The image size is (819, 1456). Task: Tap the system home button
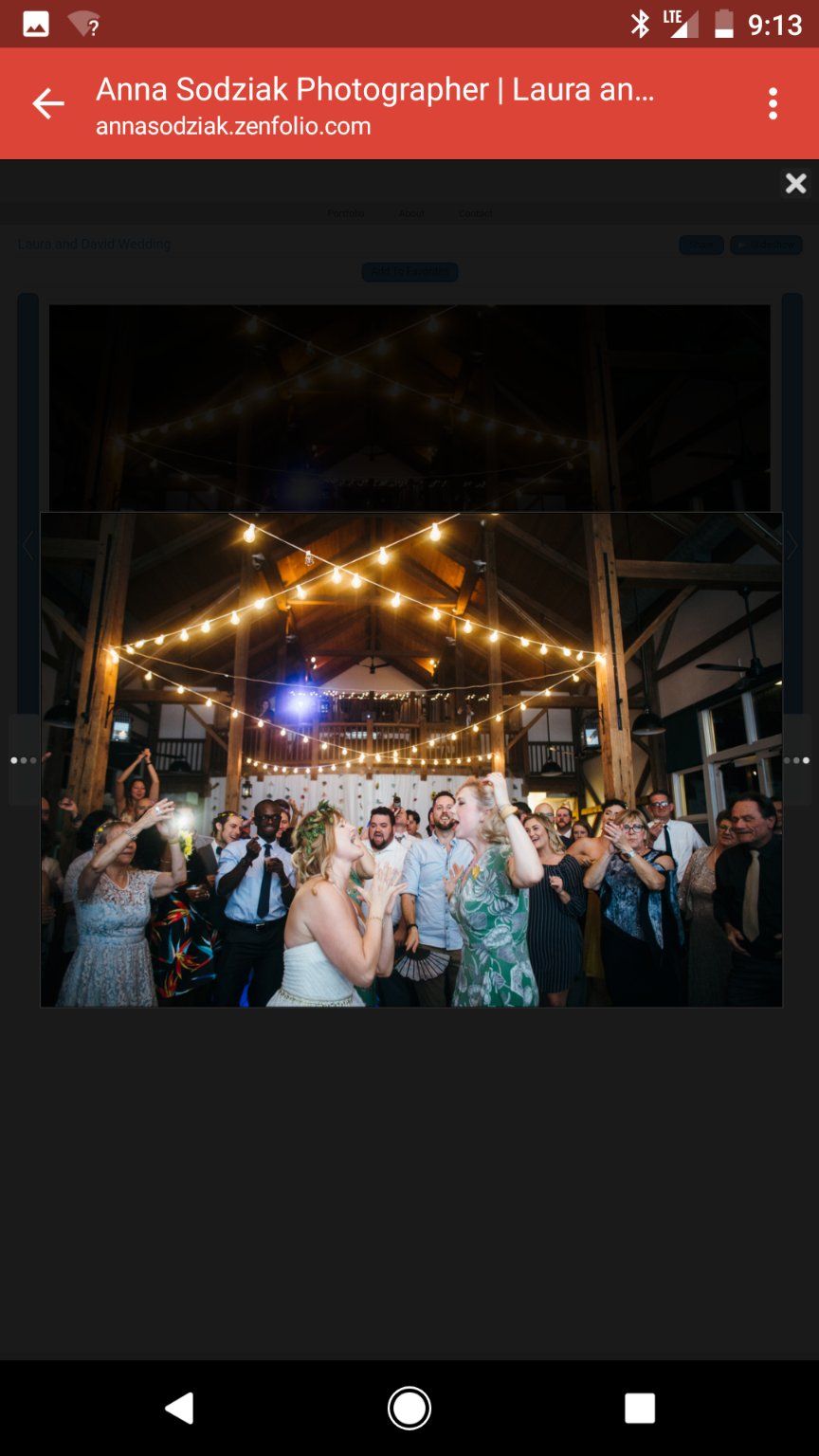409,1409
